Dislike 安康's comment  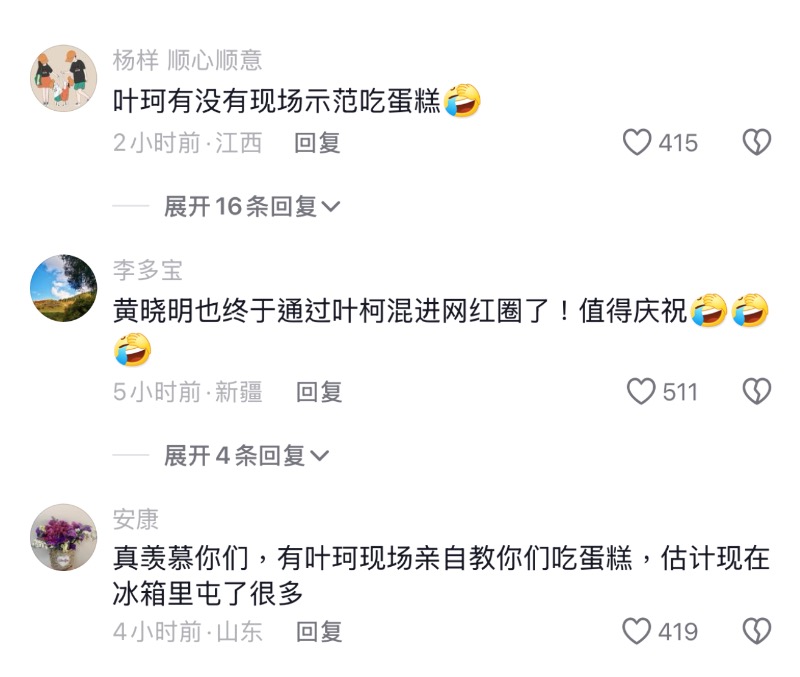(x=756, y=631)
